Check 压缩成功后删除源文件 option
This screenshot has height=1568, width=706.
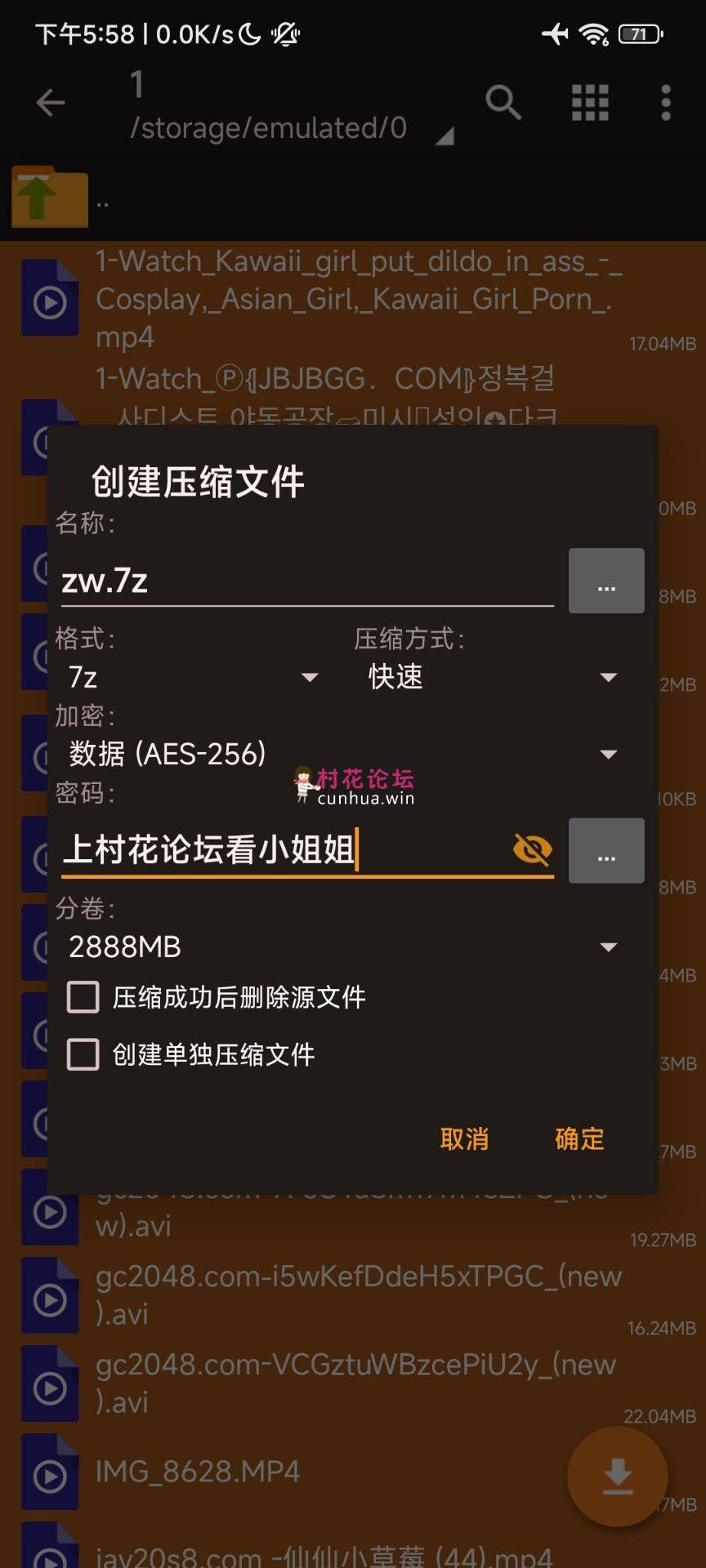tap(83, 997)
